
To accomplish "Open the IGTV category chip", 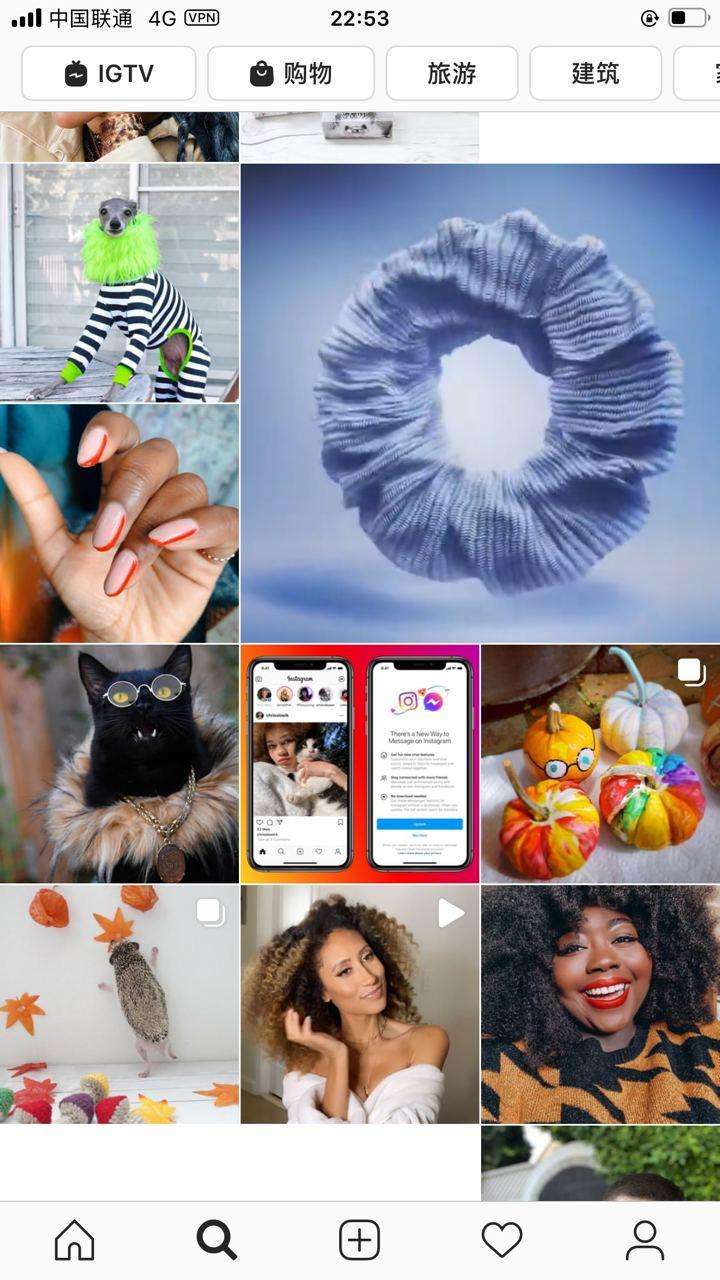I will [109, 73].
